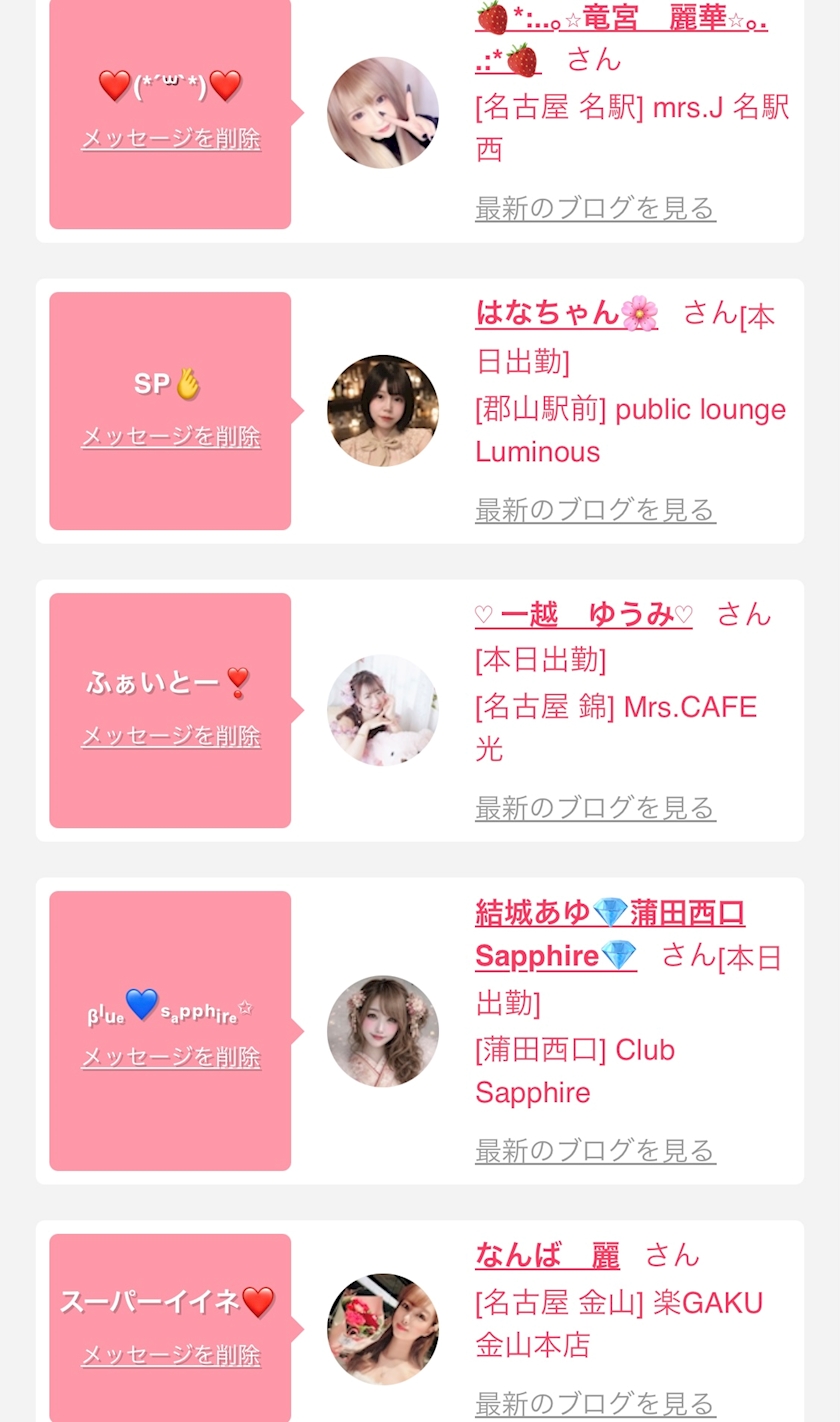Open なんば 麗's profile link

548,1255
